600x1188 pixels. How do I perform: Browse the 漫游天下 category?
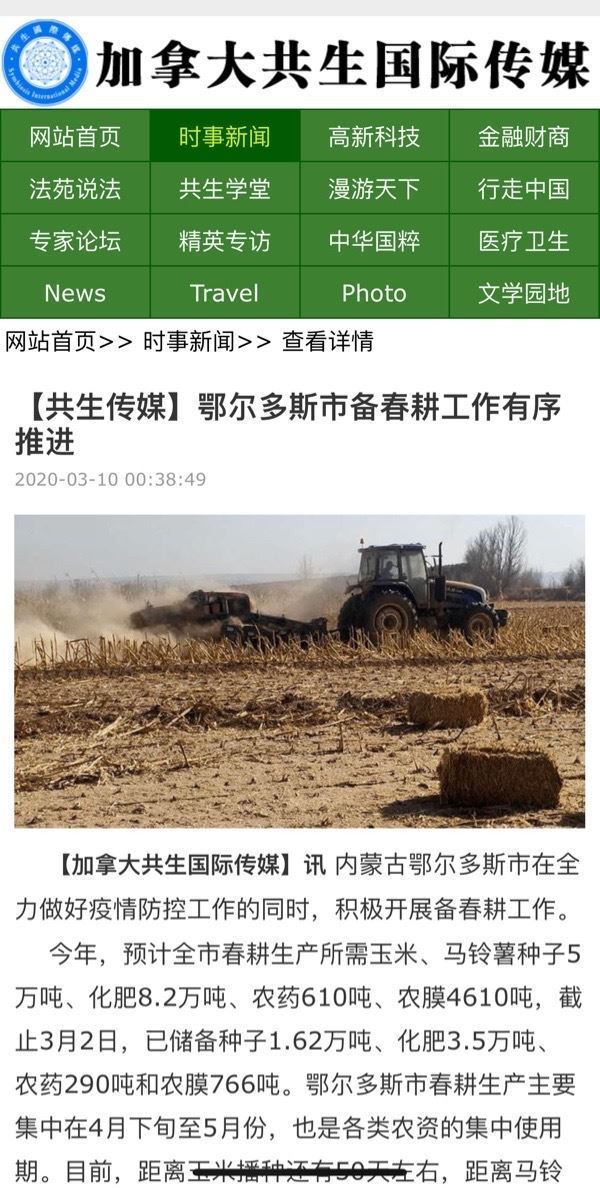tap(374, 188)
